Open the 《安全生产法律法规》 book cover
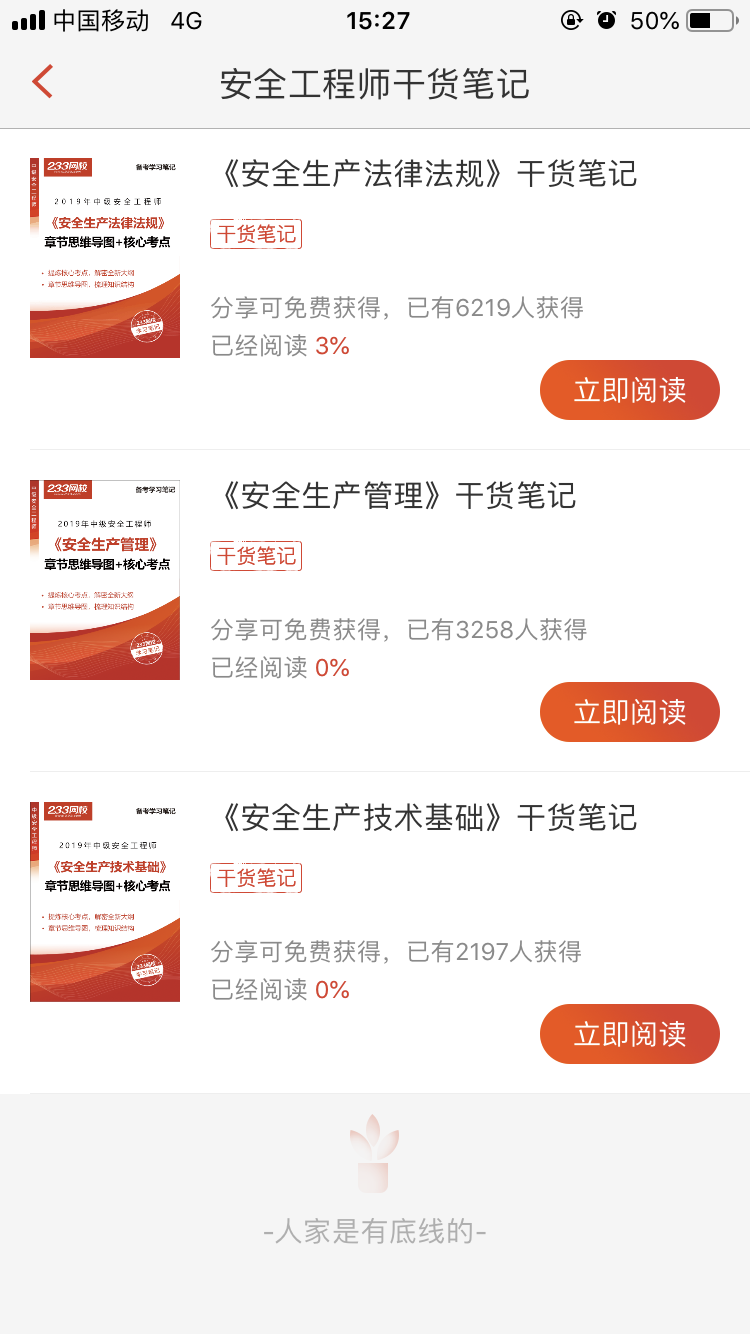Screen dimensions: 750x1334 (105, 258)
